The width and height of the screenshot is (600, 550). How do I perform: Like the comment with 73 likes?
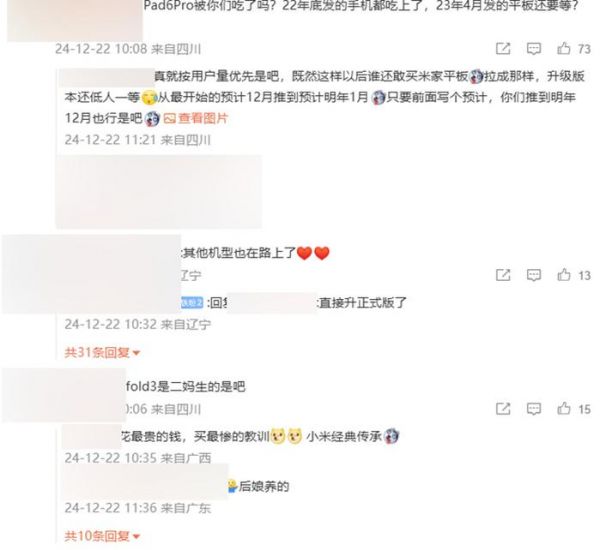click(x=563, y=48)
